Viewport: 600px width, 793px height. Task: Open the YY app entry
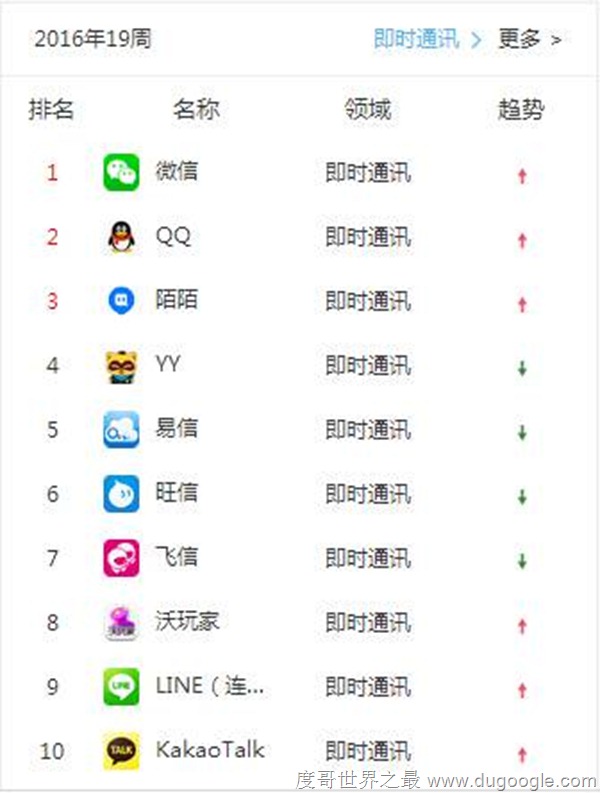click(168, 365)
